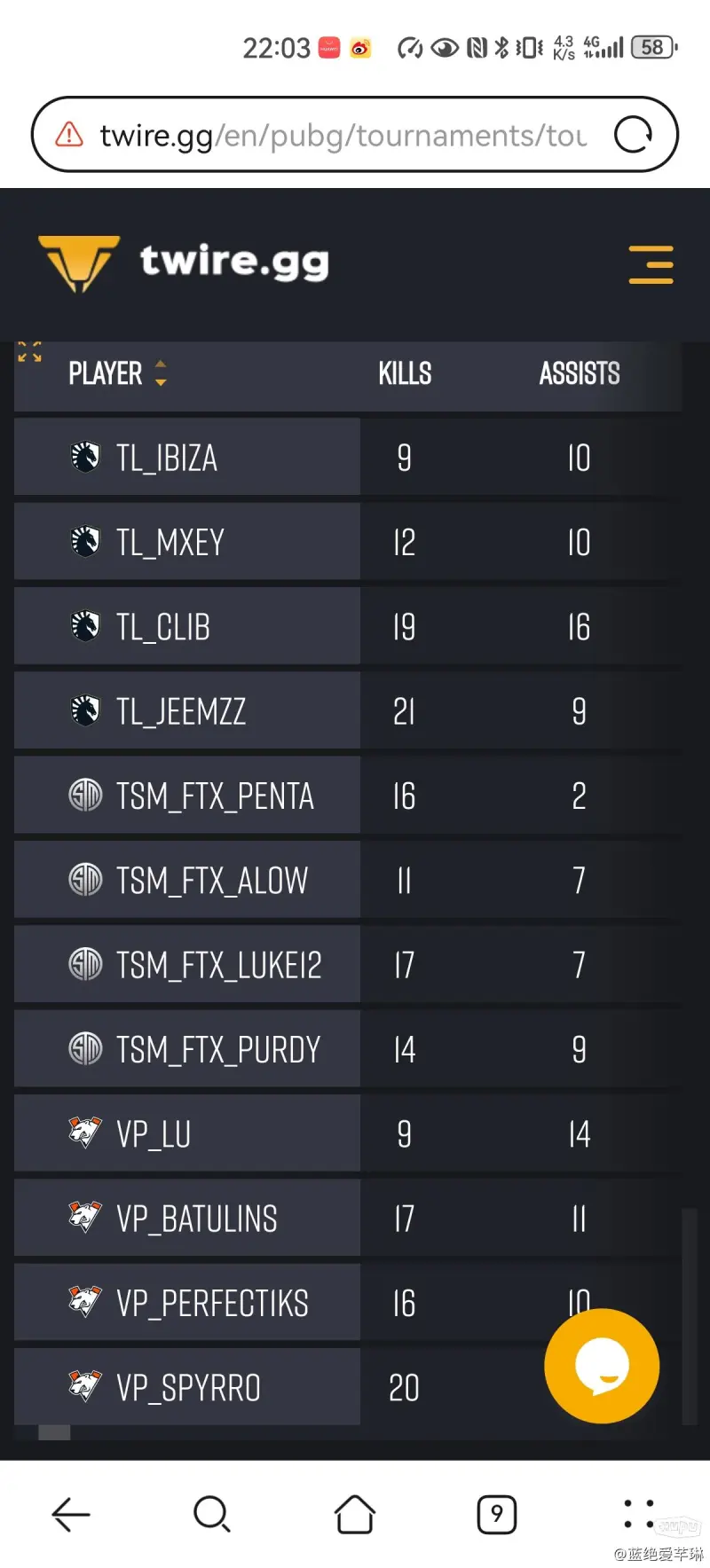Open the orange chat support bubble
This screenshot has width=710, height=1568.
pyautogui.click(x=601, y=1366)
